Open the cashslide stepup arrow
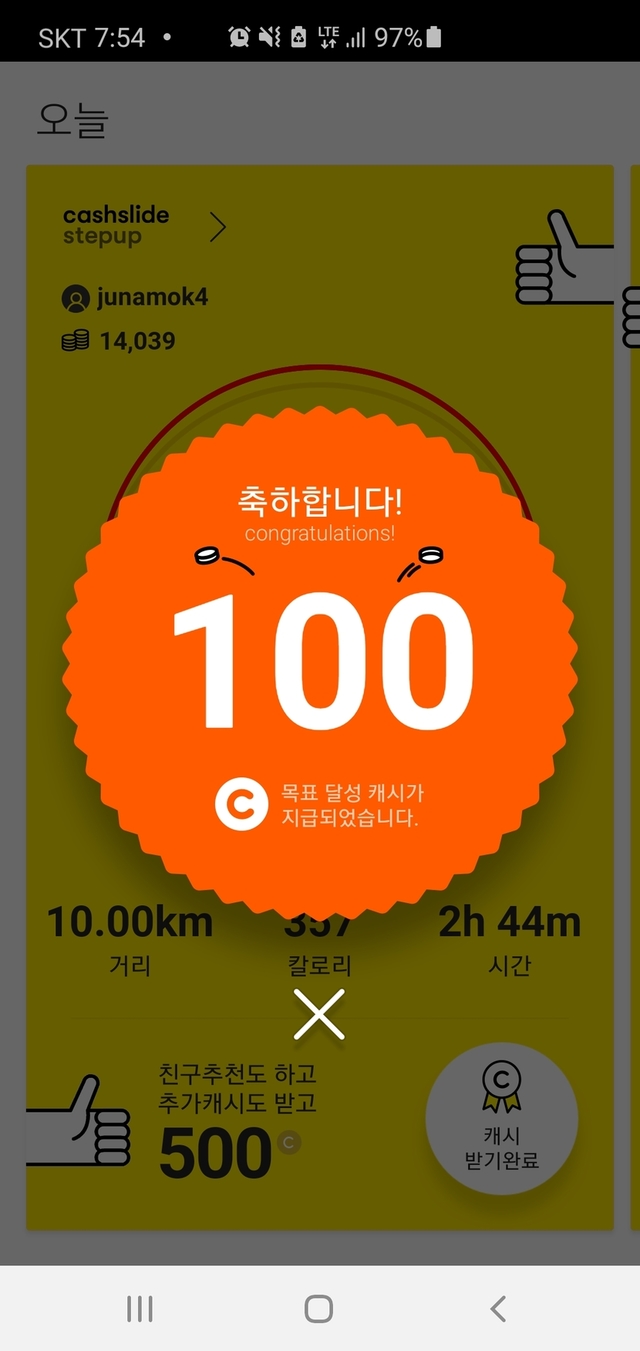Image resolution: width=640 pixels, height=1351 pixels. coord(218,228)
